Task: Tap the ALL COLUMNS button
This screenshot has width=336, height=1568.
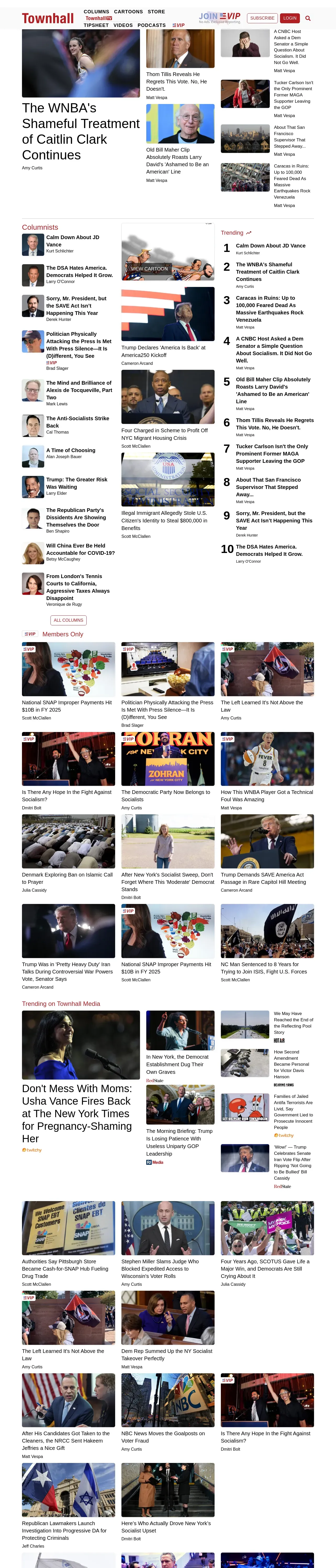Action: tap(68, 620)
